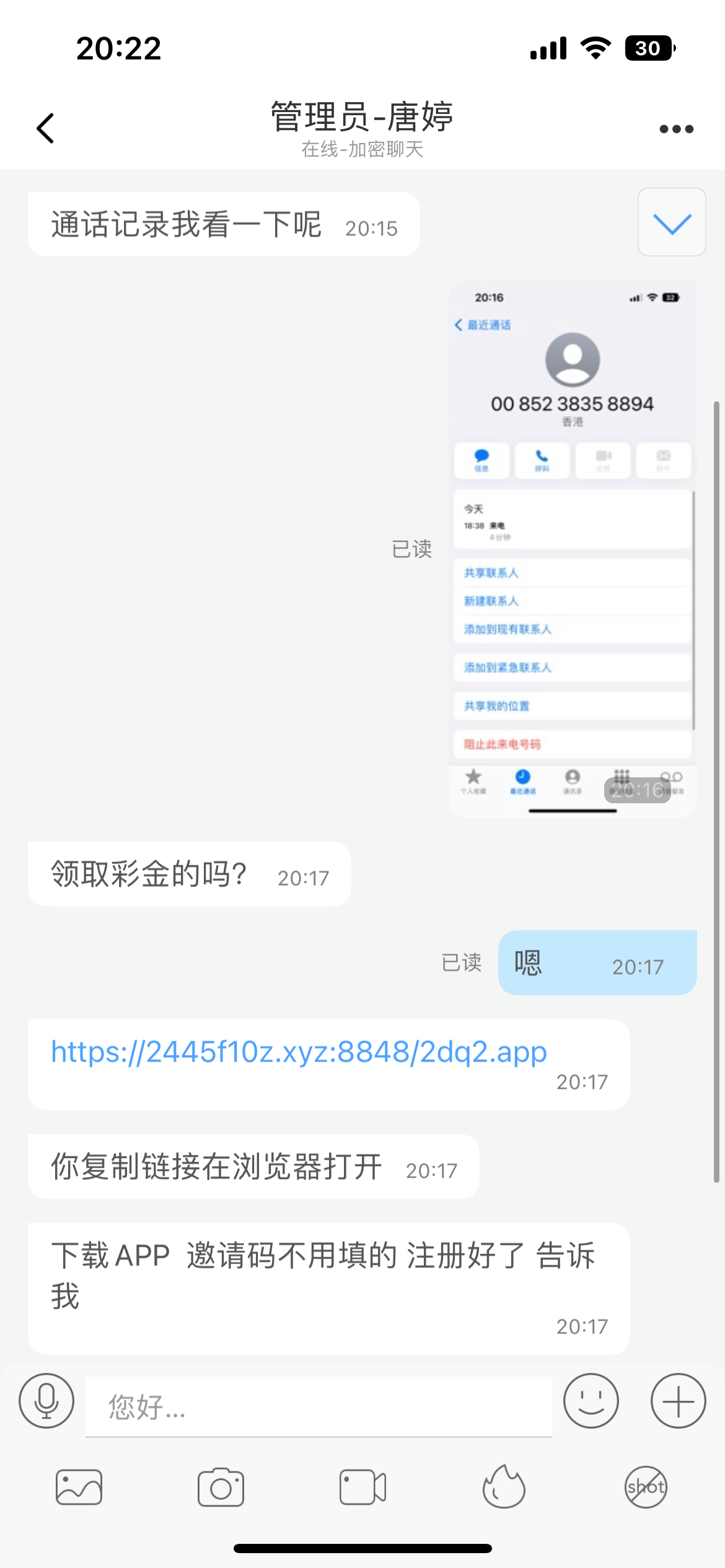725x1568 pixels.
Task: Launch the camera to take a photo
Action: click(x=221, y=1487)
